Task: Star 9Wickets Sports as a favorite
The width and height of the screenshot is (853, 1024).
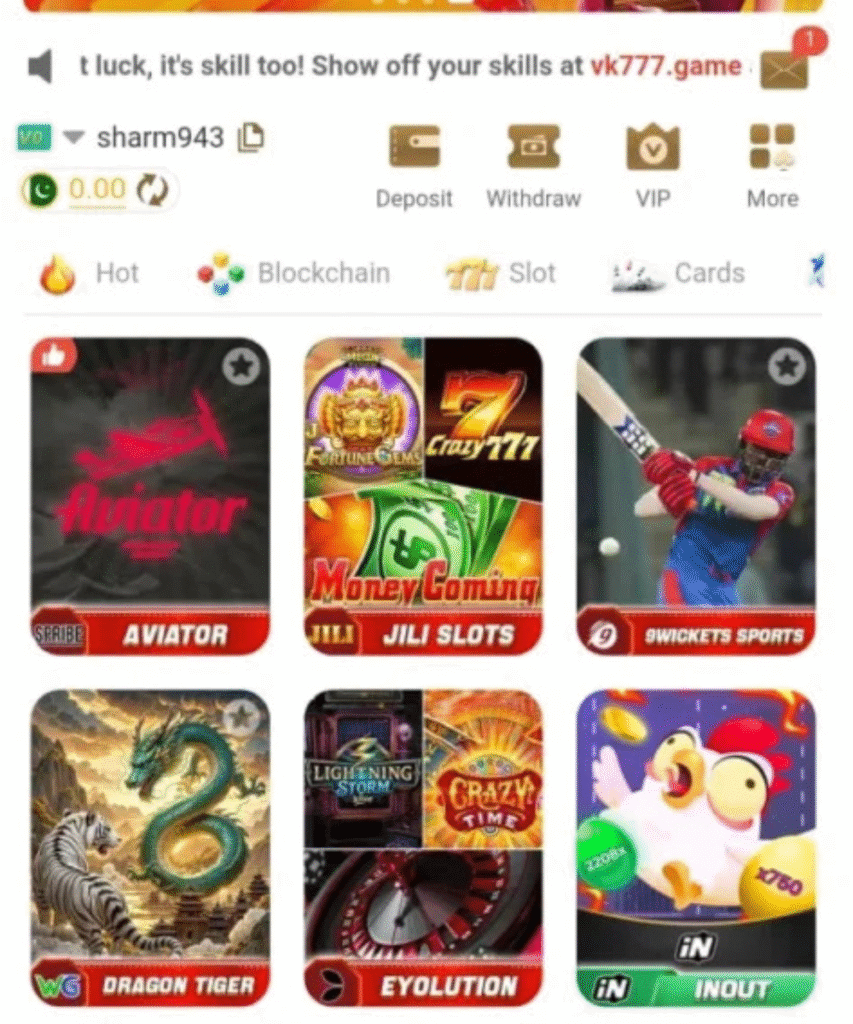Action: [x=787, y=366]
